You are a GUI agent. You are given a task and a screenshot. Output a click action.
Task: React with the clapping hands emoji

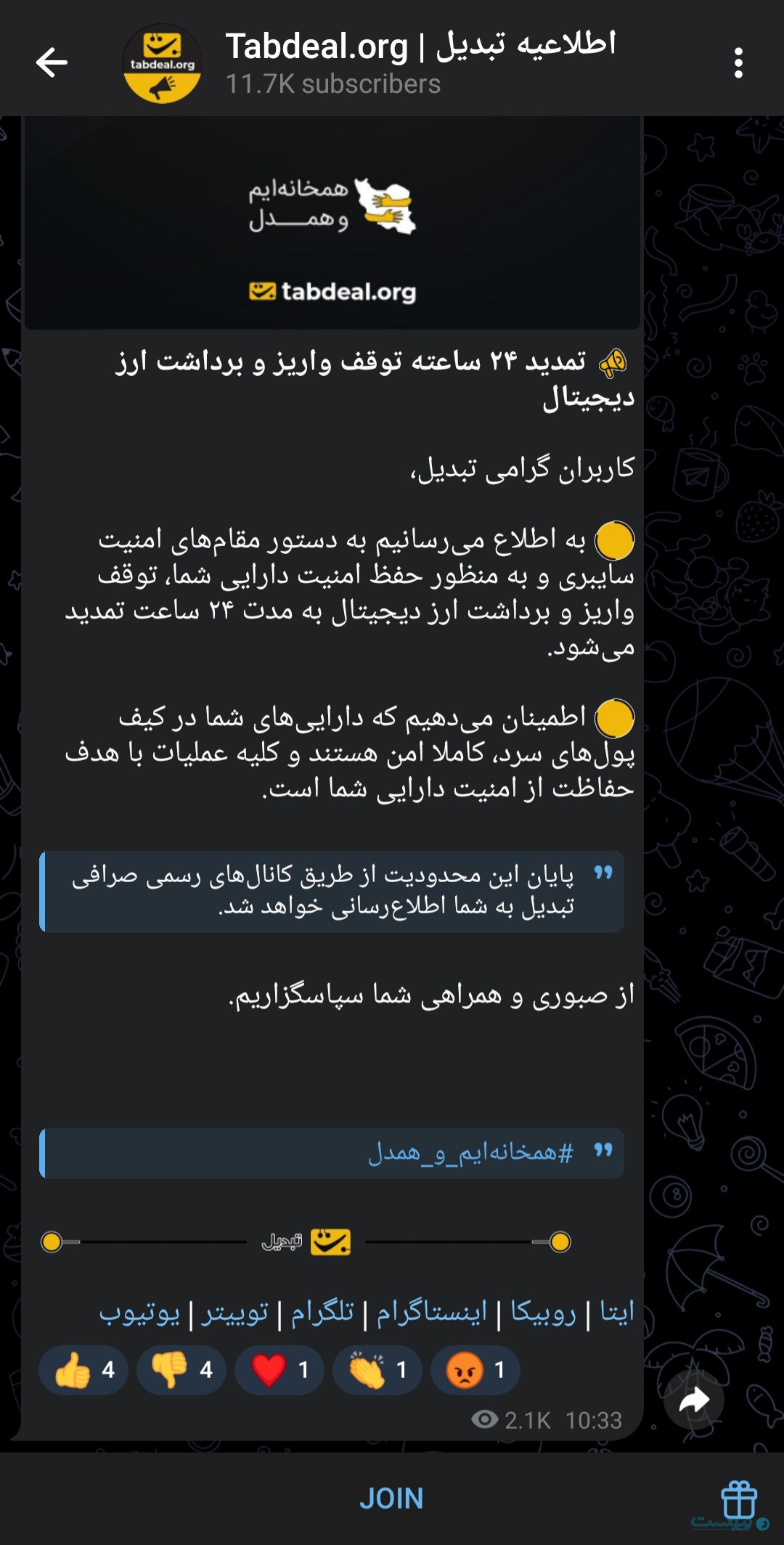click(x=377, y=1370)
